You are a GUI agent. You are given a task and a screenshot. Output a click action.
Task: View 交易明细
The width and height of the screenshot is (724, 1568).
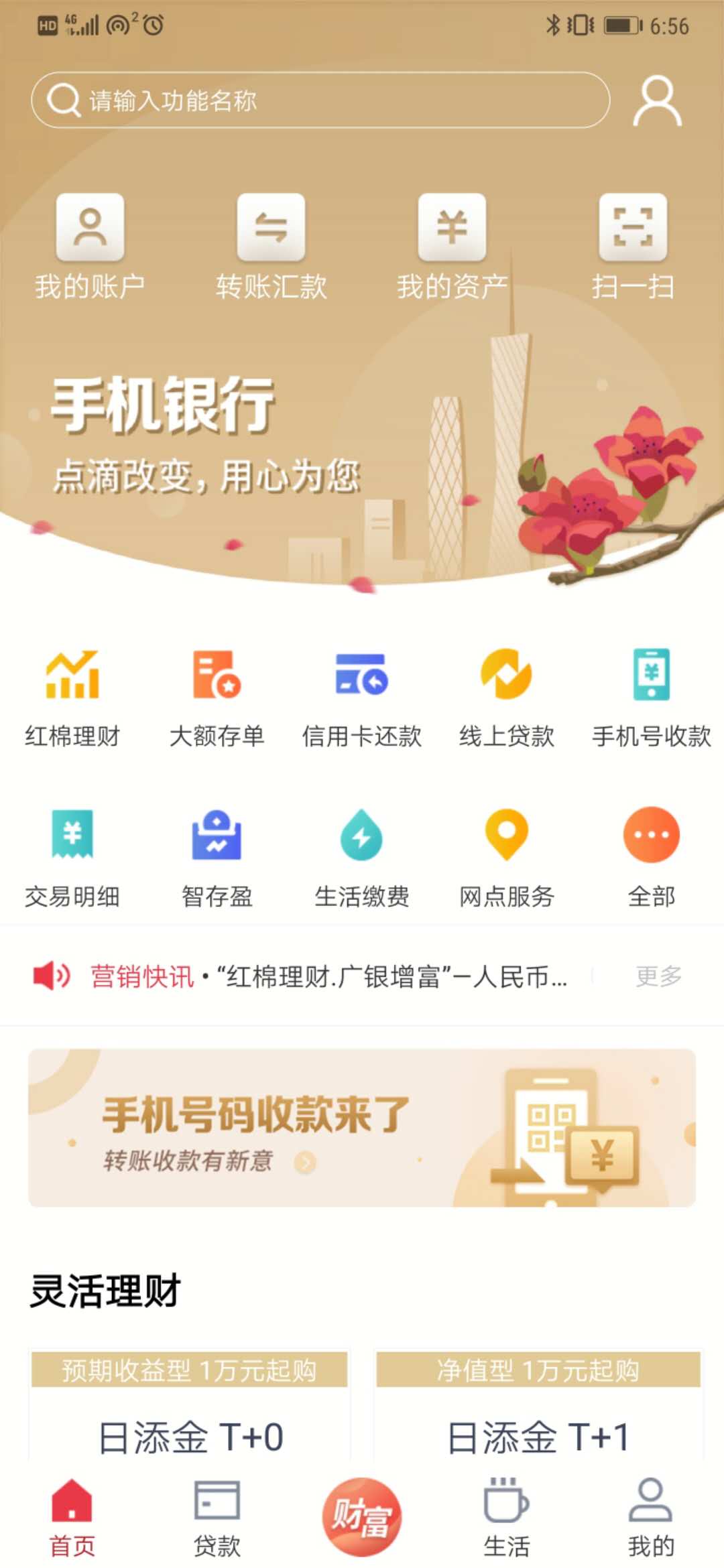click(x=72, y=858)
